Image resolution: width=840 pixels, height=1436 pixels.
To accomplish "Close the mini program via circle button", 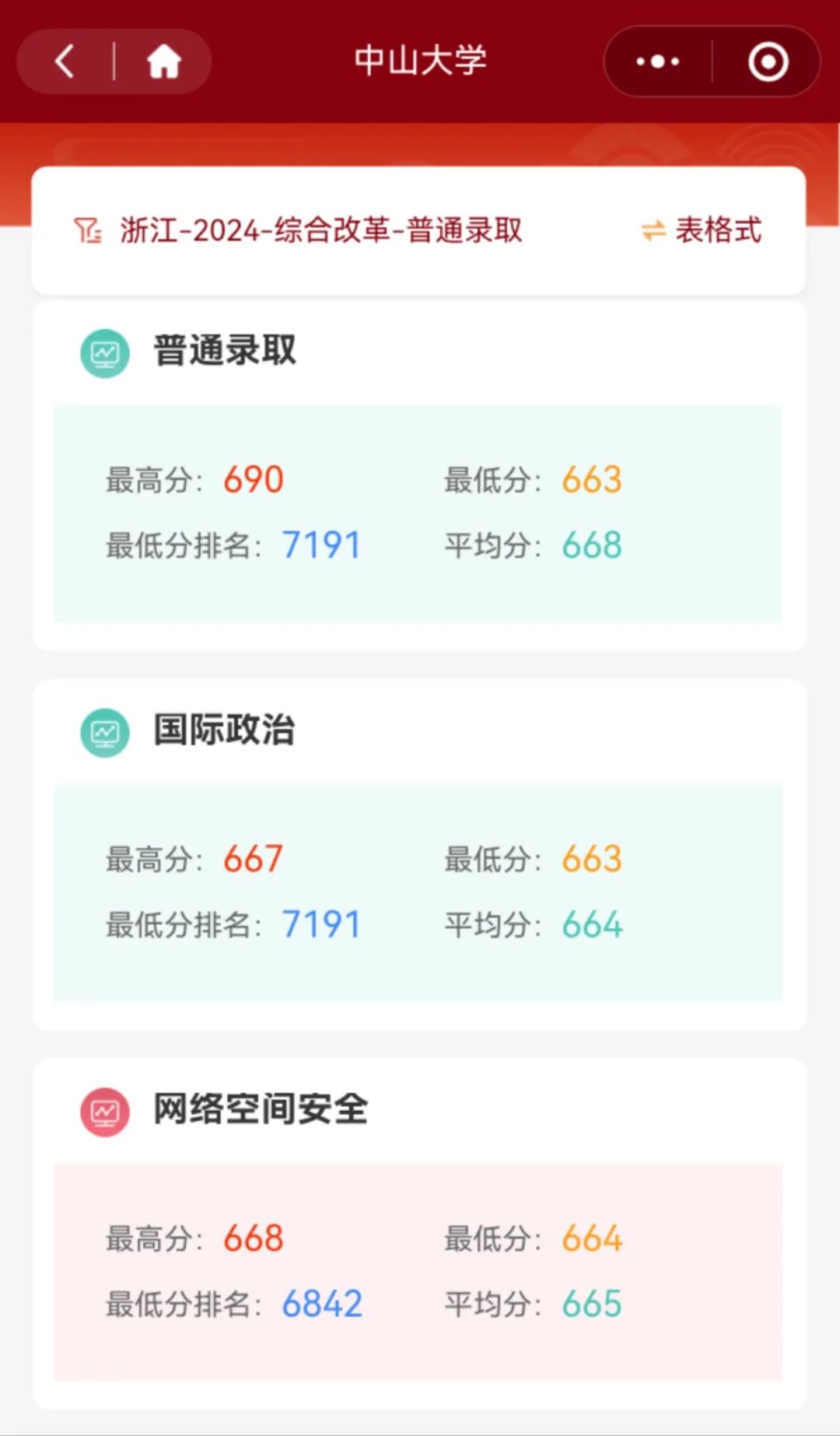I will tap(768, 62).
